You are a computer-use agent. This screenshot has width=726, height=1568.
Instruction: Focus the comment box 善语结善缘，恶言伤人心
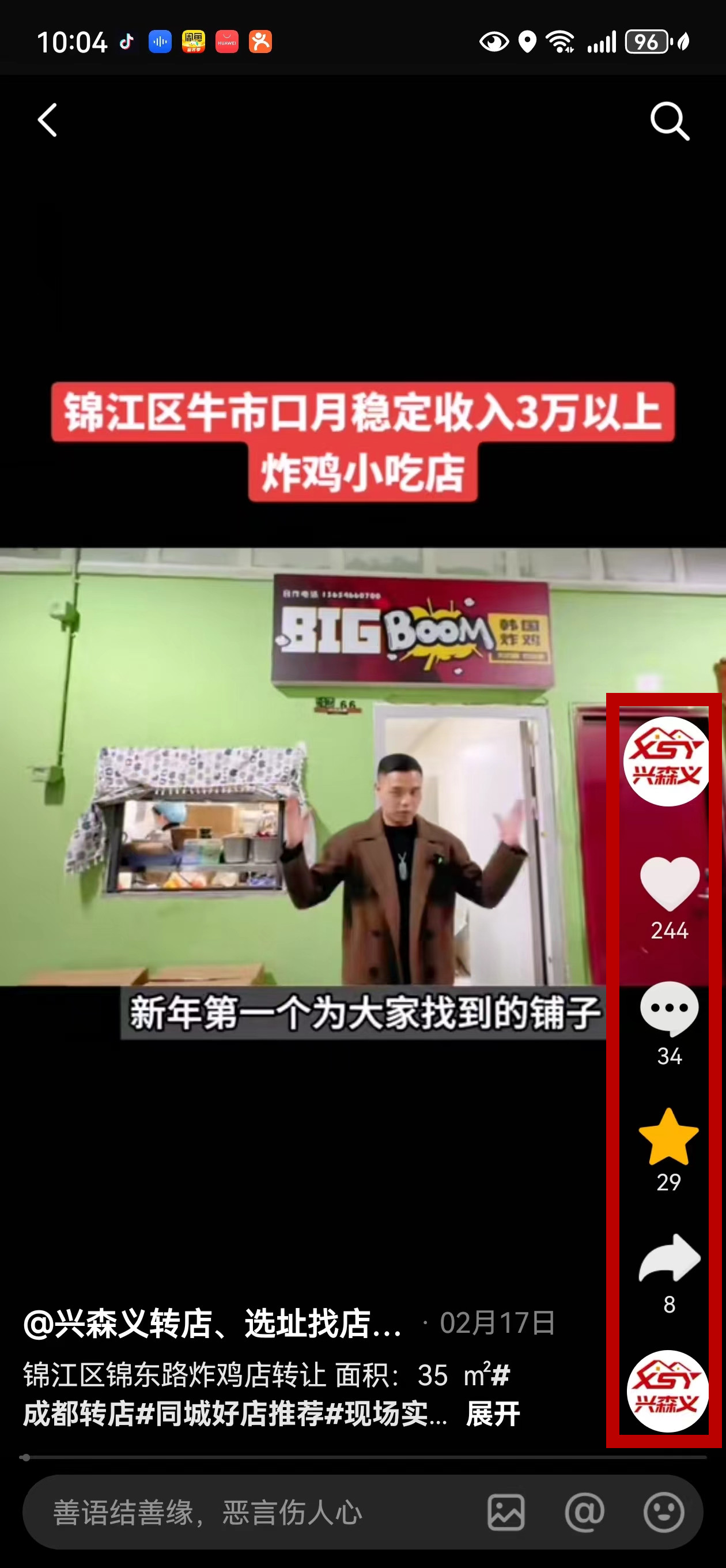pos(243,1513)
